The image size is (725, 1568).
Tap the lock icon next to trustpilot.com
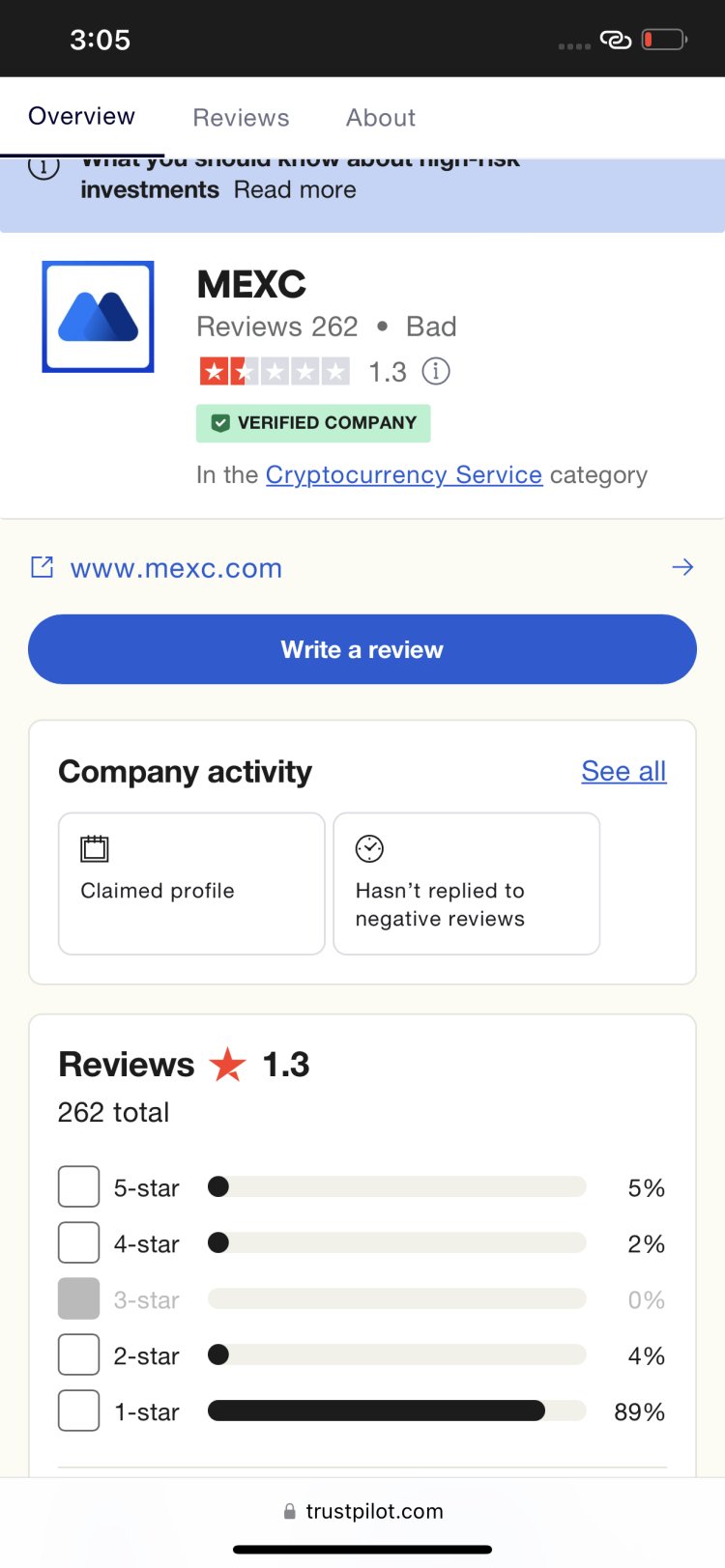tap(289, 1511)
